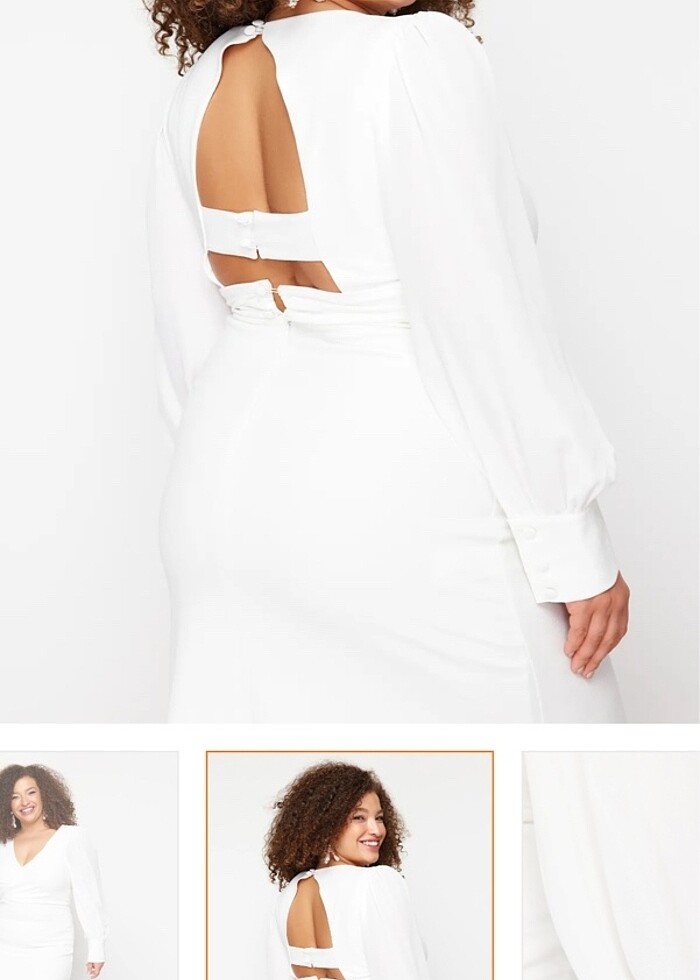Tap the main enlarged dress photo
The height and width of the screenshot is (980, 700).
pos(350,360)
